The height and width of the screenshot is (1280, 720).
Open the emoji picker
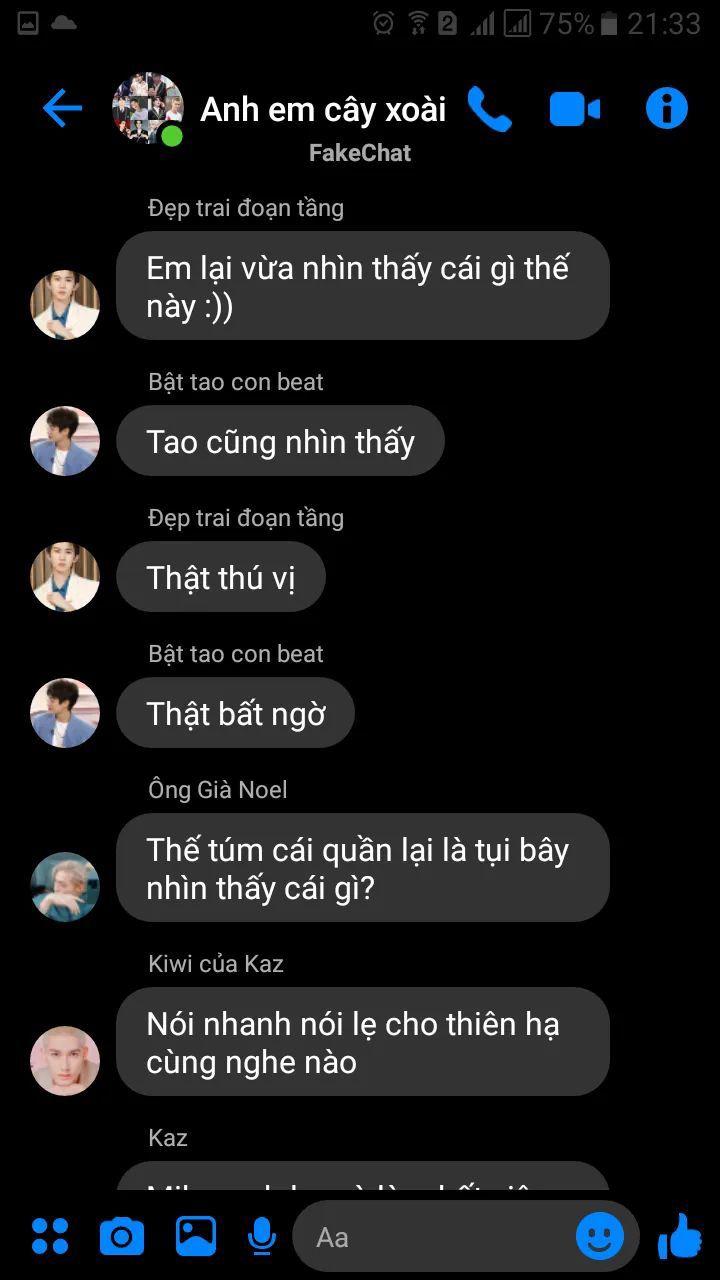pyautogui.click(x=600, y=1237)
